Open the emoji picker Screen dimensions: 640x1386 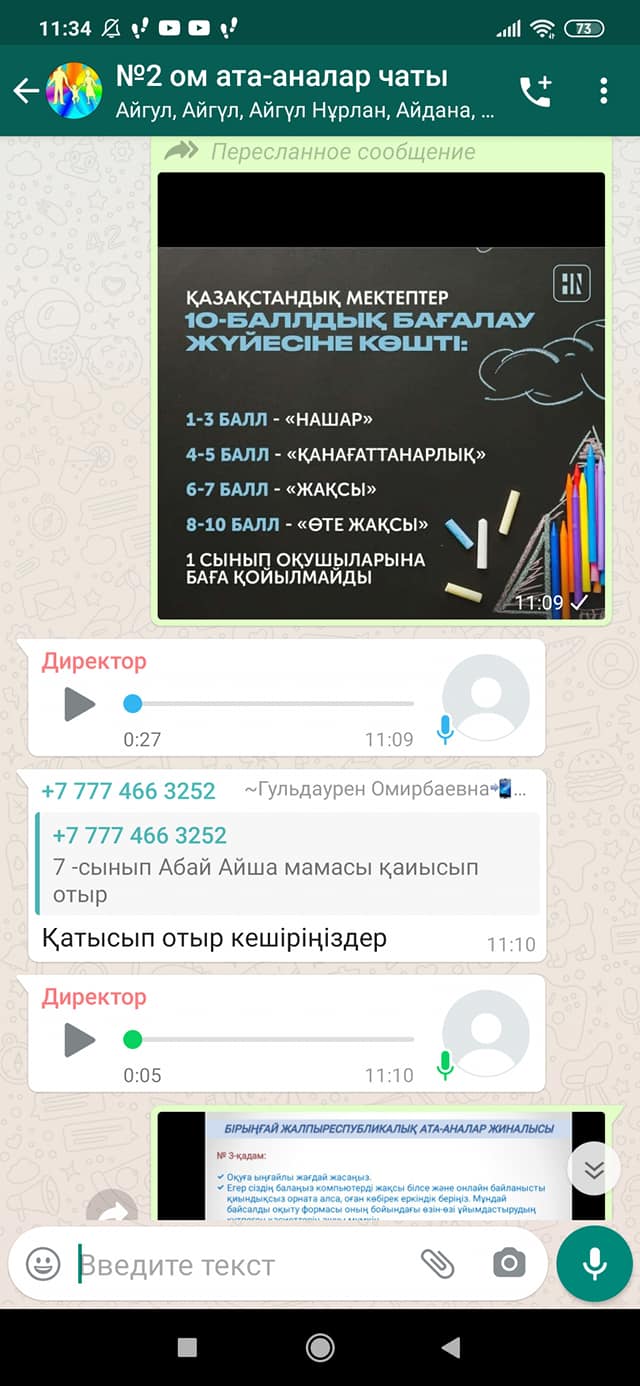43,1265
